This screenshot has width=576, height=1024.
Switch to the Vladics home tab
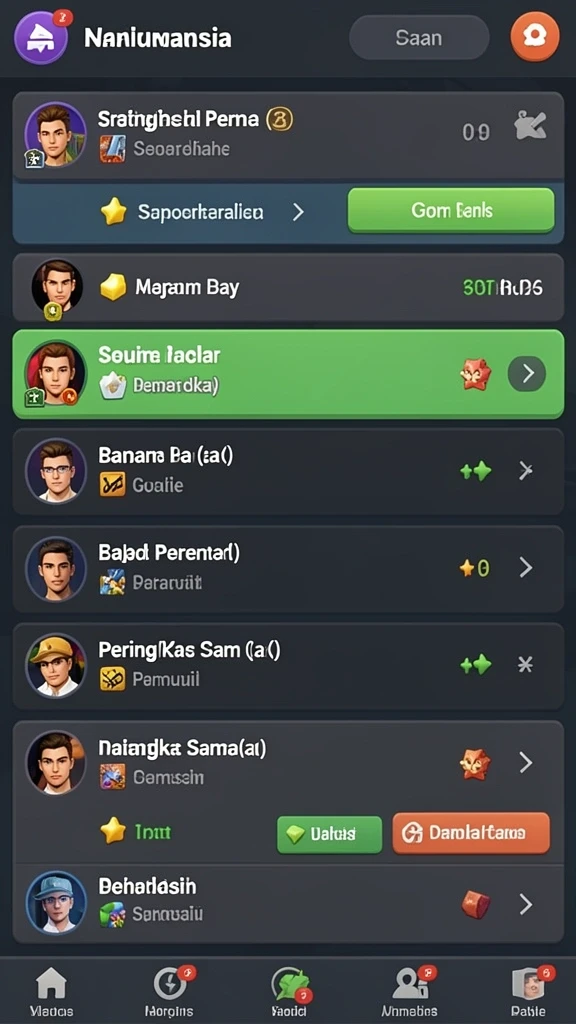[52, 991]
